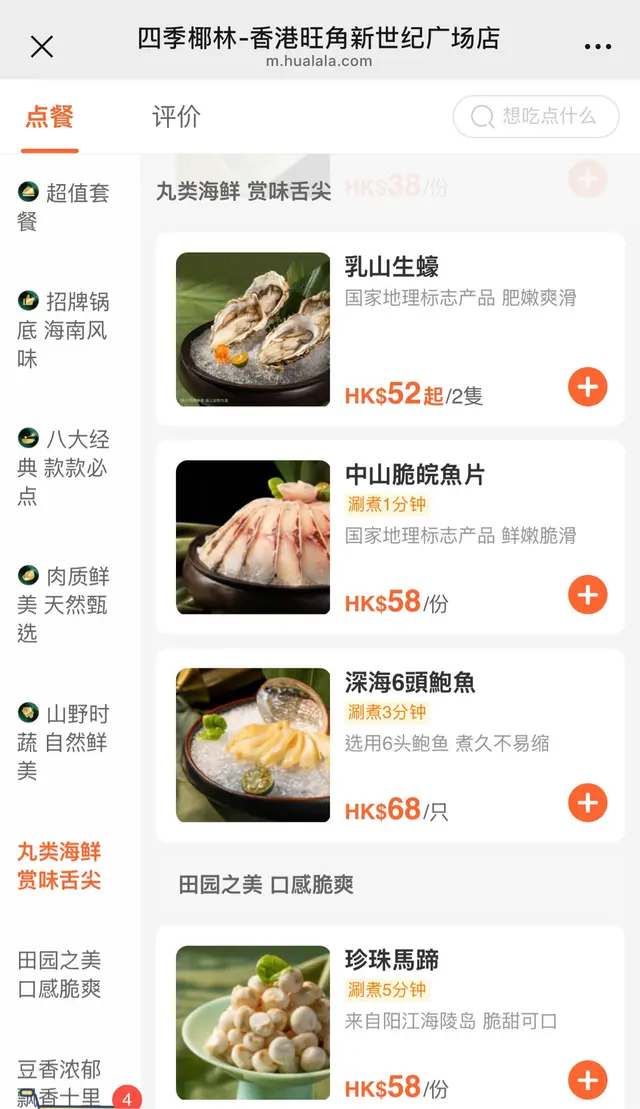Select 丸类海鲜 赏味舌尖 category
The height and width of the screenshot is (1109, 640).
[60, 866]
